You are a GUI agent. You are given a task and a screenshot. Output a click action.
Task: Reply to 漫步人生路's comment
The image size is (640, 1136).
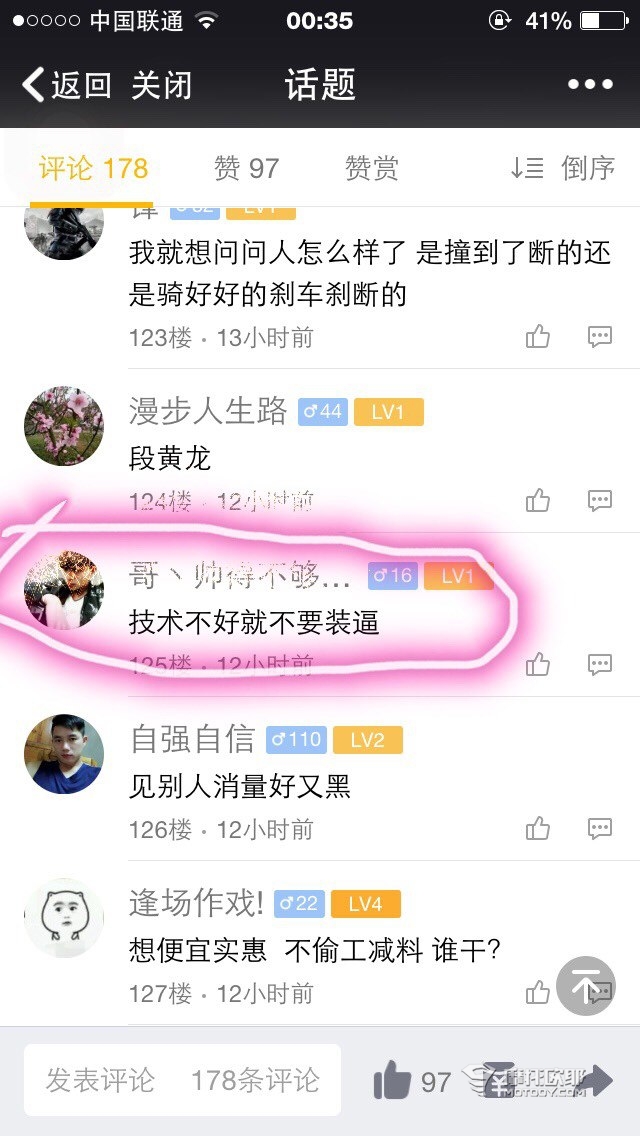tap(599, 500)
